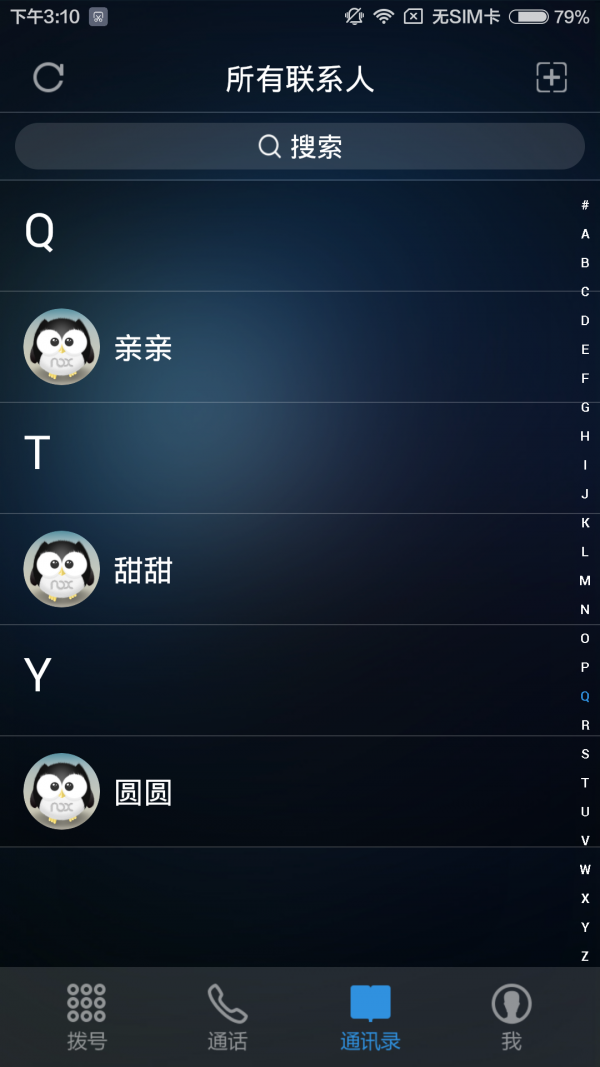
Task: Jump to letter A in index
Action: pos(585,234)
